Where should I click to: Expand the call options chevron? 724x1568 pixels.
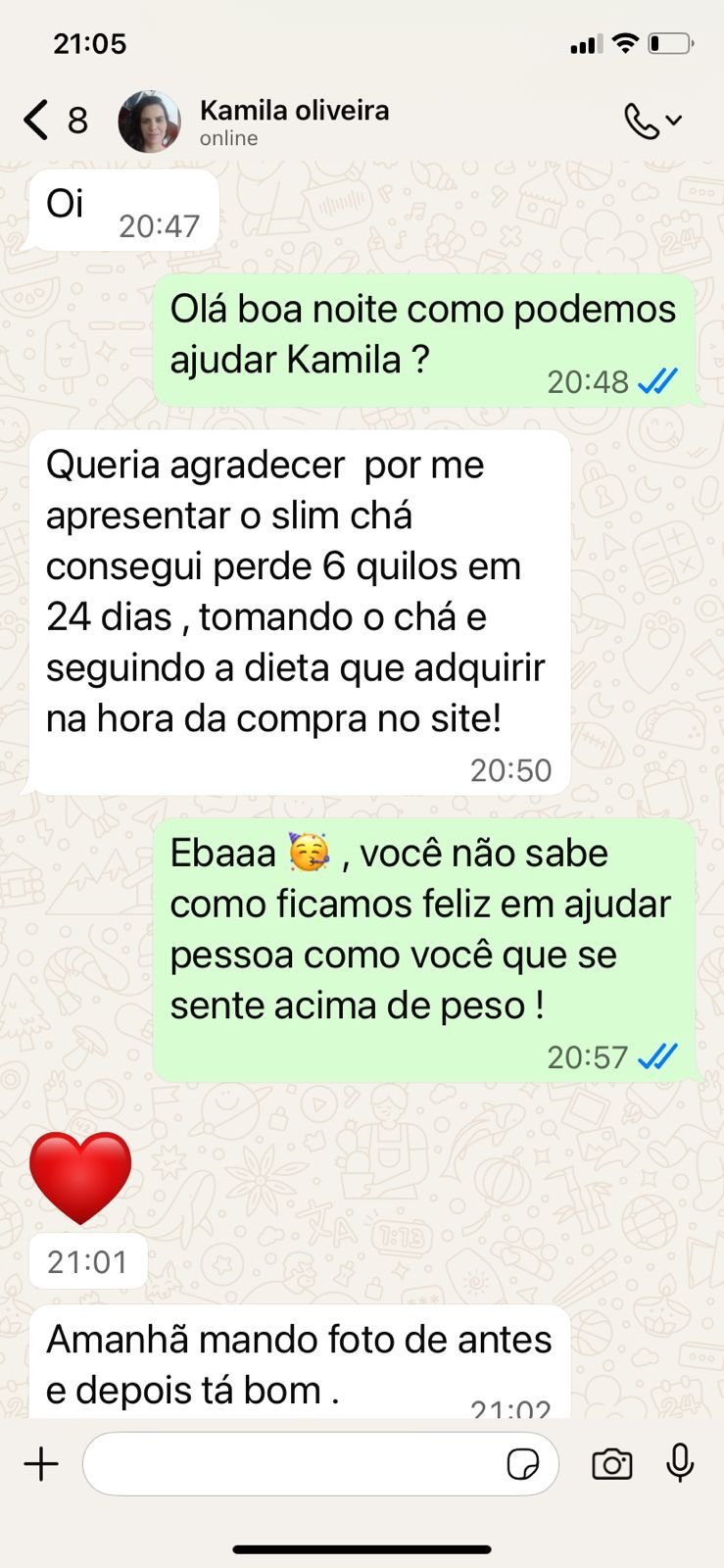tap(676, 121)
